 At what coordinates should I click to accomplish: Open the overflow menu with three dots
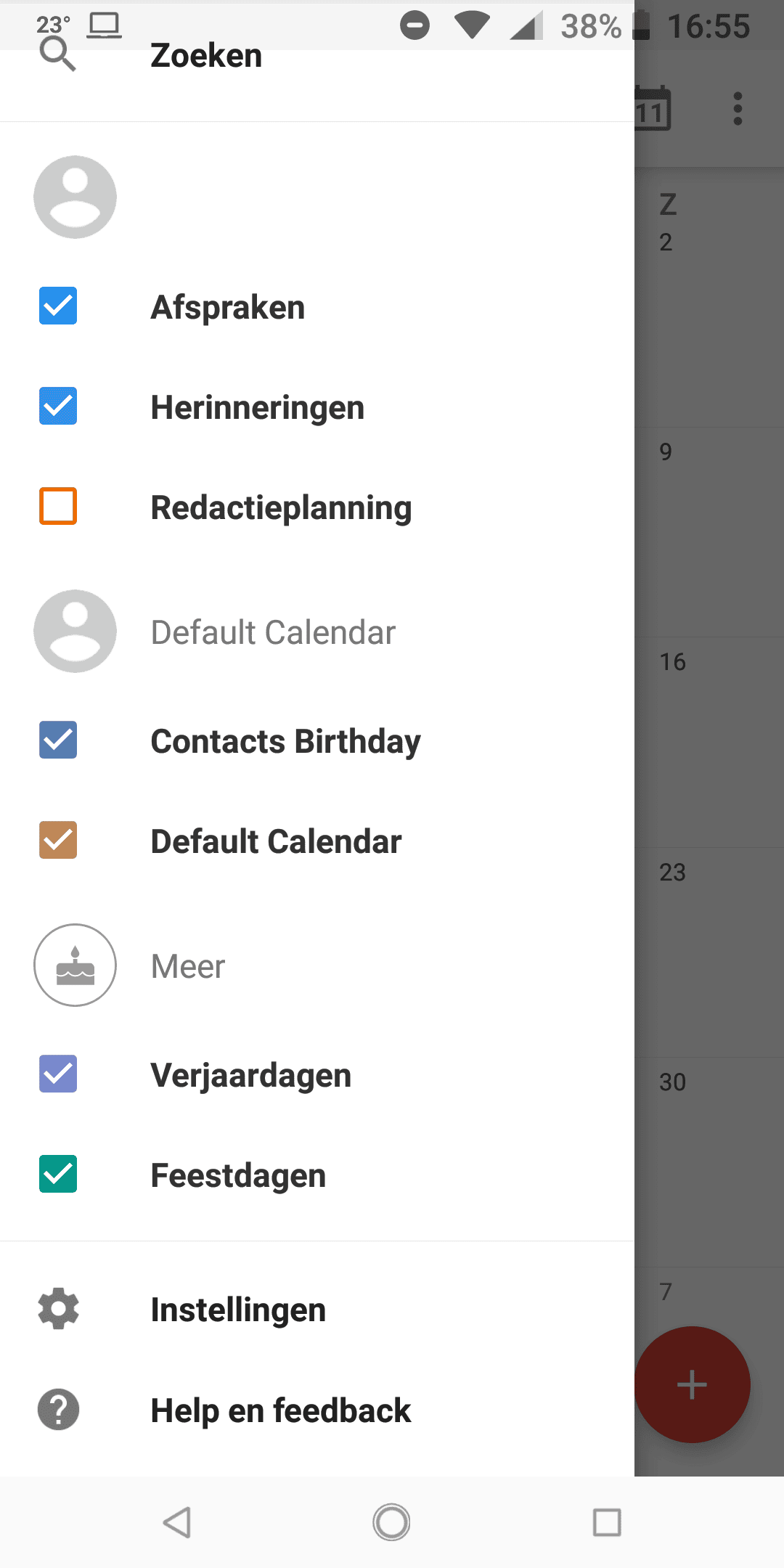pyautogui.click(x=737, y=109)
